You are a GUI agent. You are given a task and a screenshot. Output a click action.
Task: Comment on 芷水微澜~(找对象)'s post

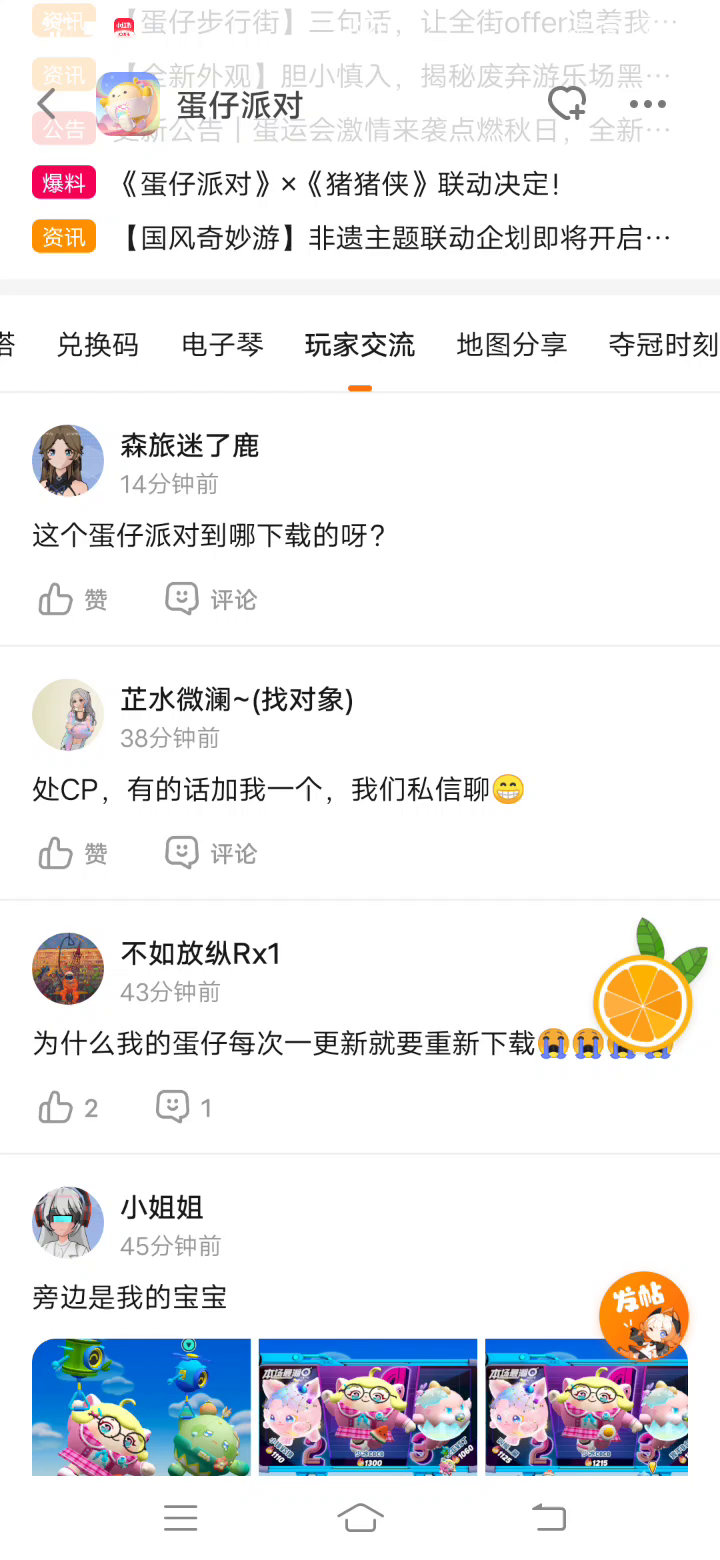pyautogui.click(x=211, y=853)
